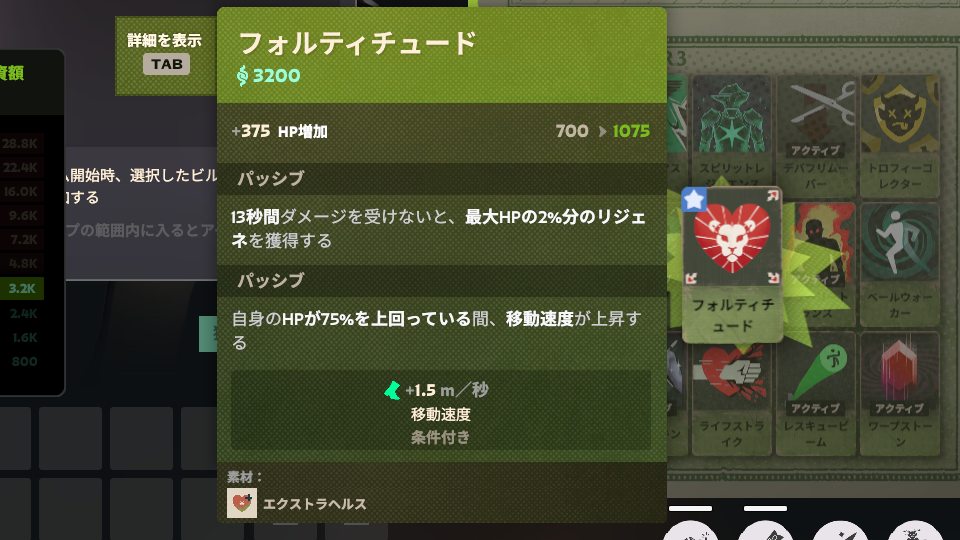Select the レスキュービーム active item

(817, 390)
